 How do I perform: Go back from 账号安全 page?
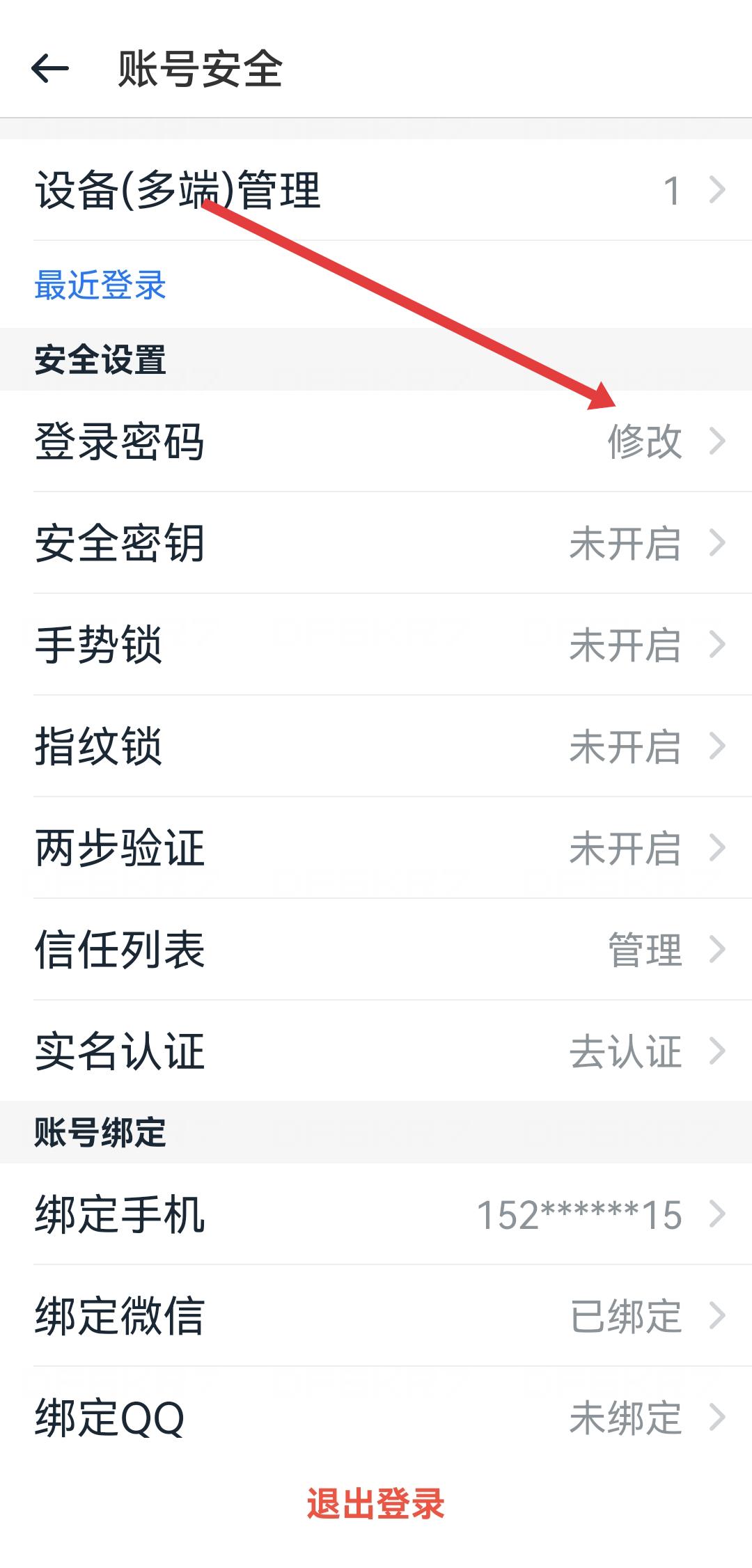[x=50, y=69]
